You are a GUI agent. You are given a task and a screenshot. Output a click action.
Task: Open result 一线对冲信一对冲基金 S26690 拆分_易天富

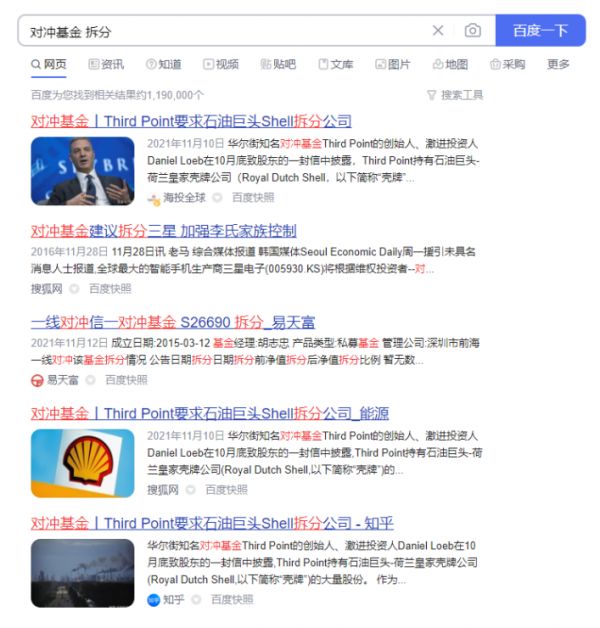172,322
